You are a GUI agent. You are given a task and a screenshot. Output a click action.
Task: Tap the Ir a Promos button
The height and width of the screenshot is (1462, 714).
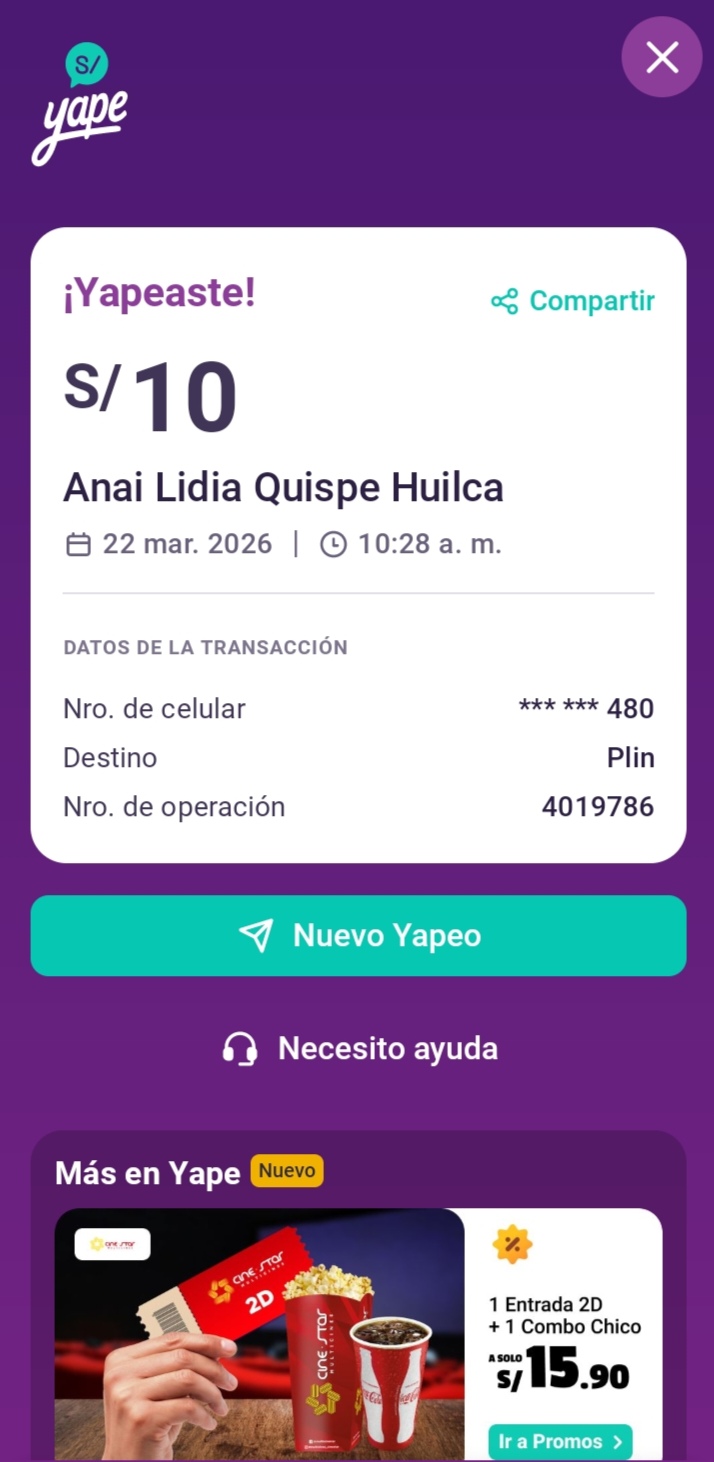(560, 1442)
